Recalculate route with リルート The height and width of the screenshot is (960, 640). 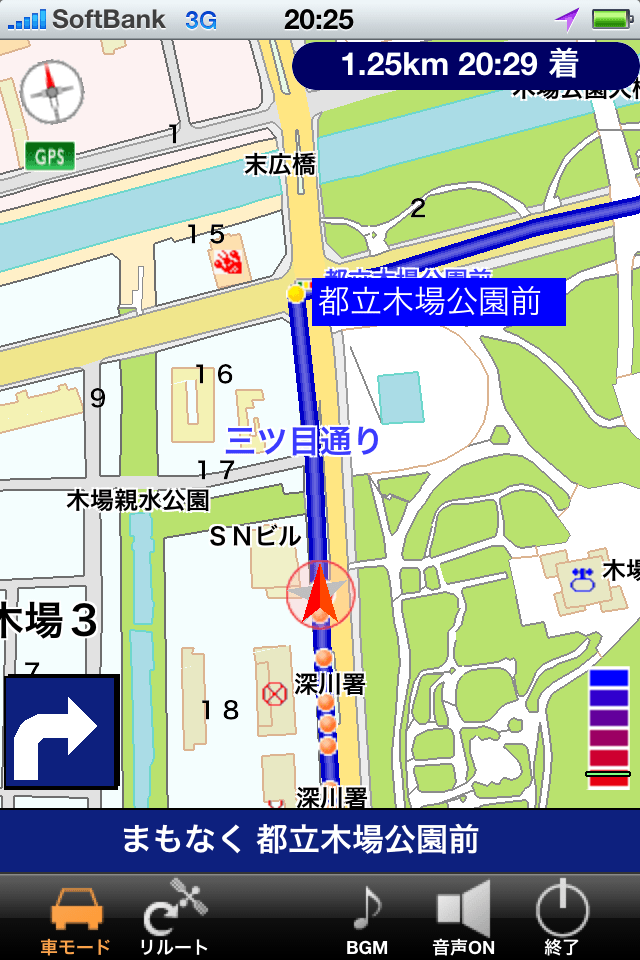(x=175, y=917)
